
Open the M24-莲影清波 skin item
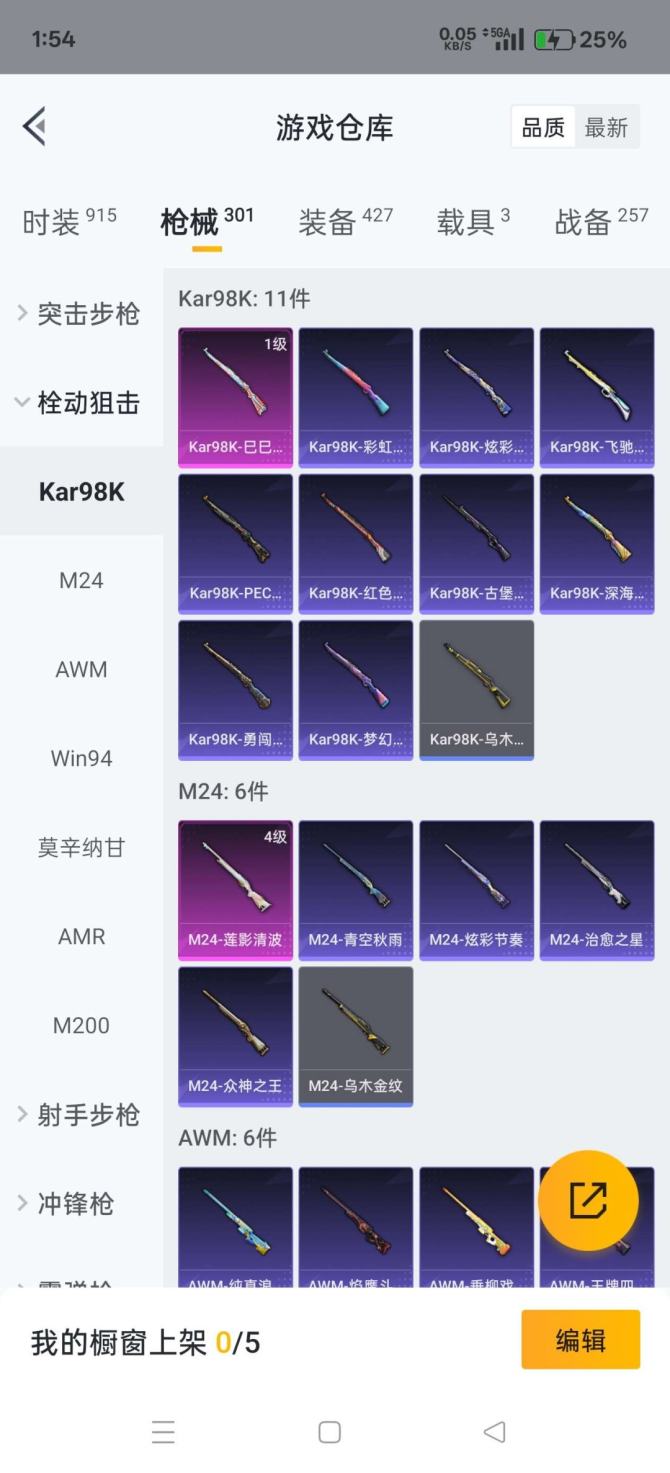[235, 890]
